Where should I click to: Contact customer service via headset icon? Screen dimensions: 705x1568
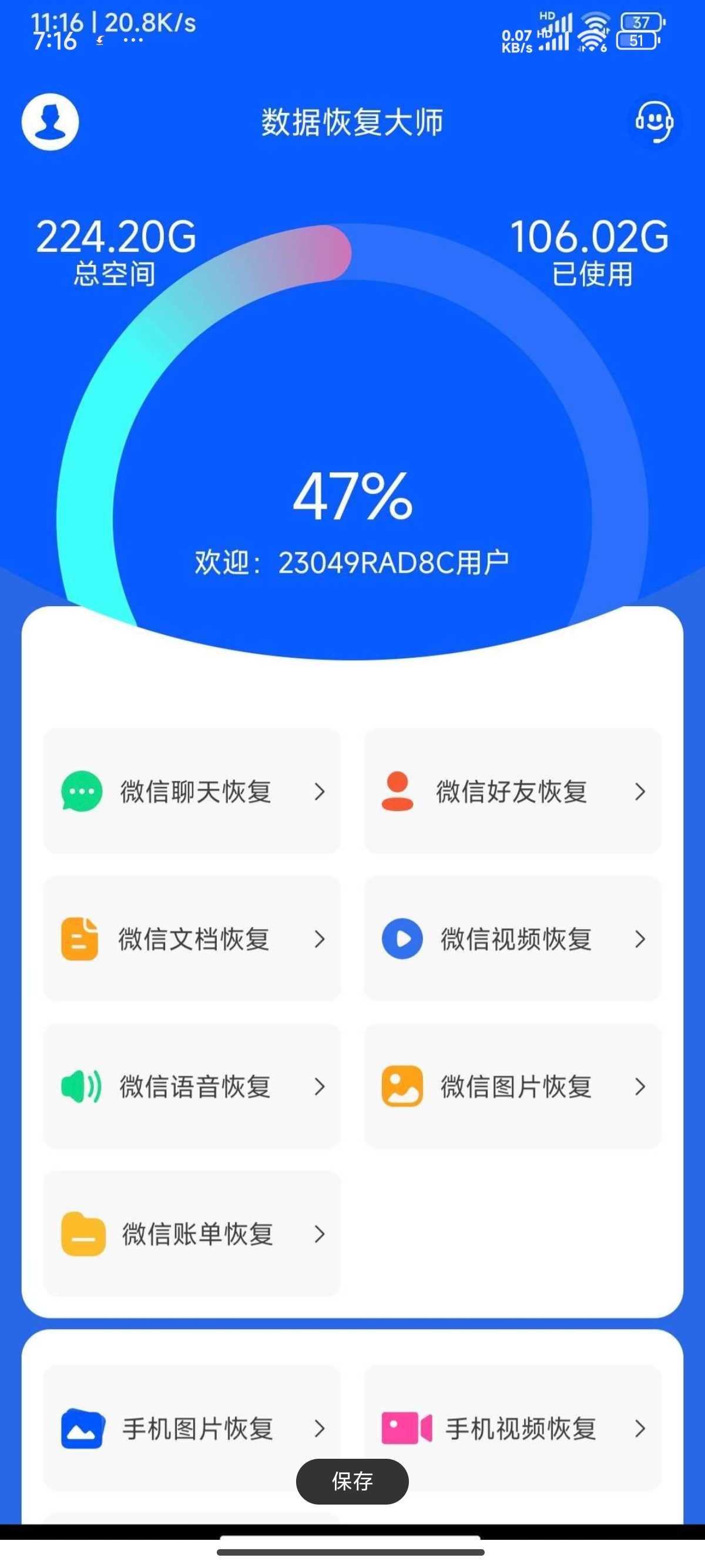click(654, 122)
